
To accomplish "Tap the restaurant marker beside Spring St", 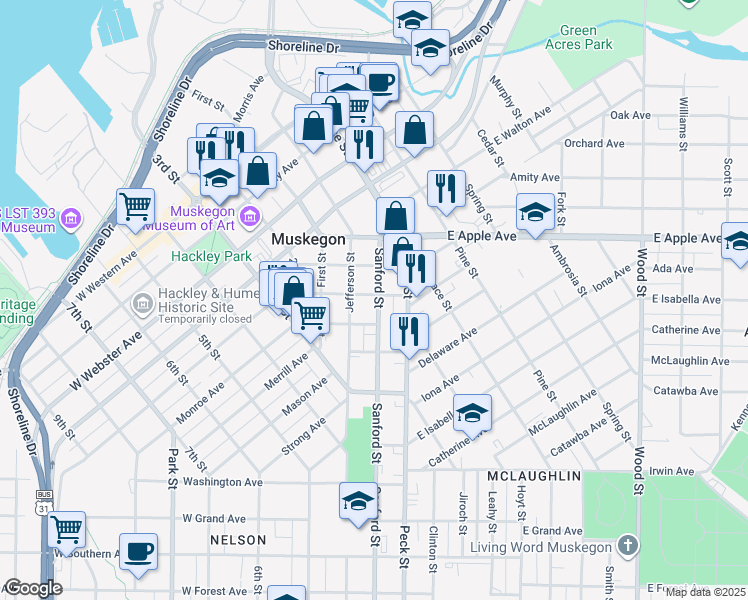I will pyautogui.click(x=447, y=189).
